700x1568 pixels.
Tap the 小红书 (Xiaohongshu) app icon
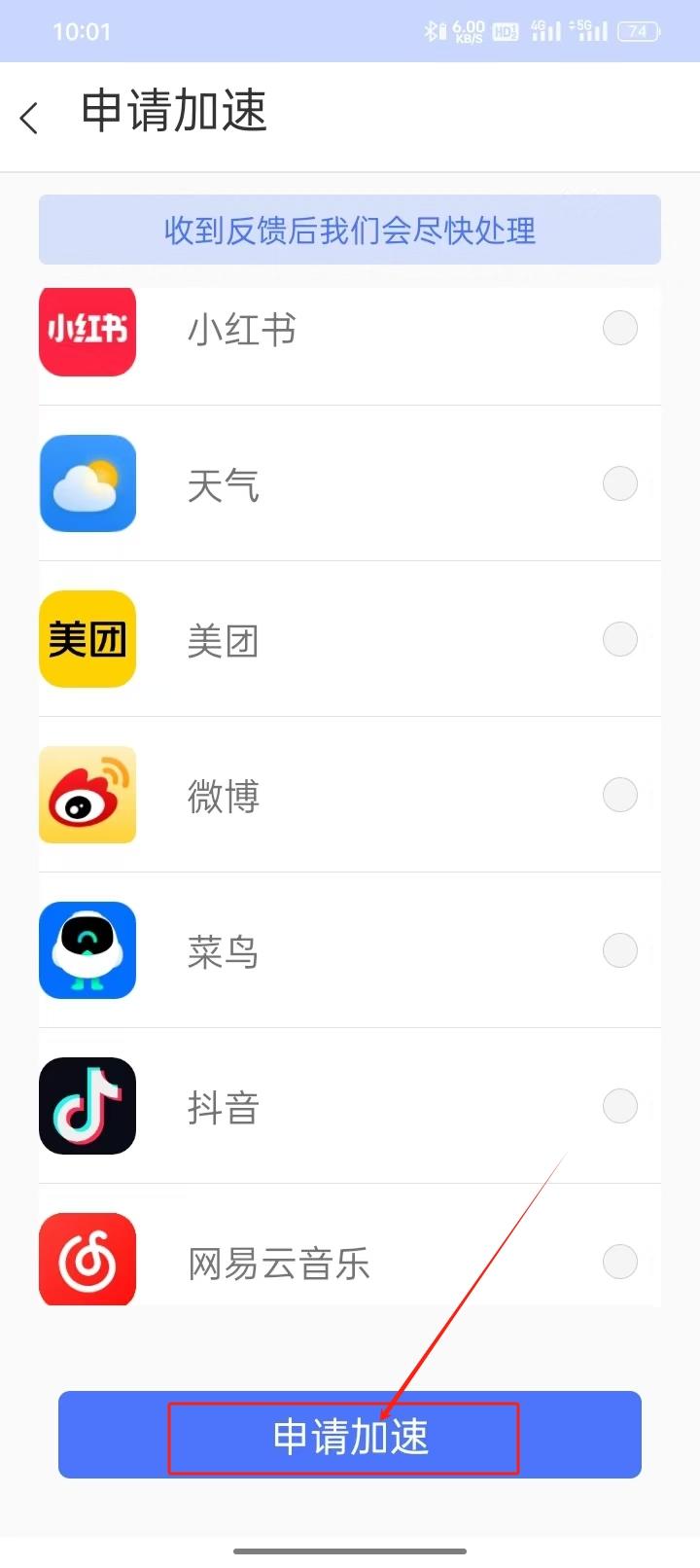pyautogui.click(x=87, y=332)
